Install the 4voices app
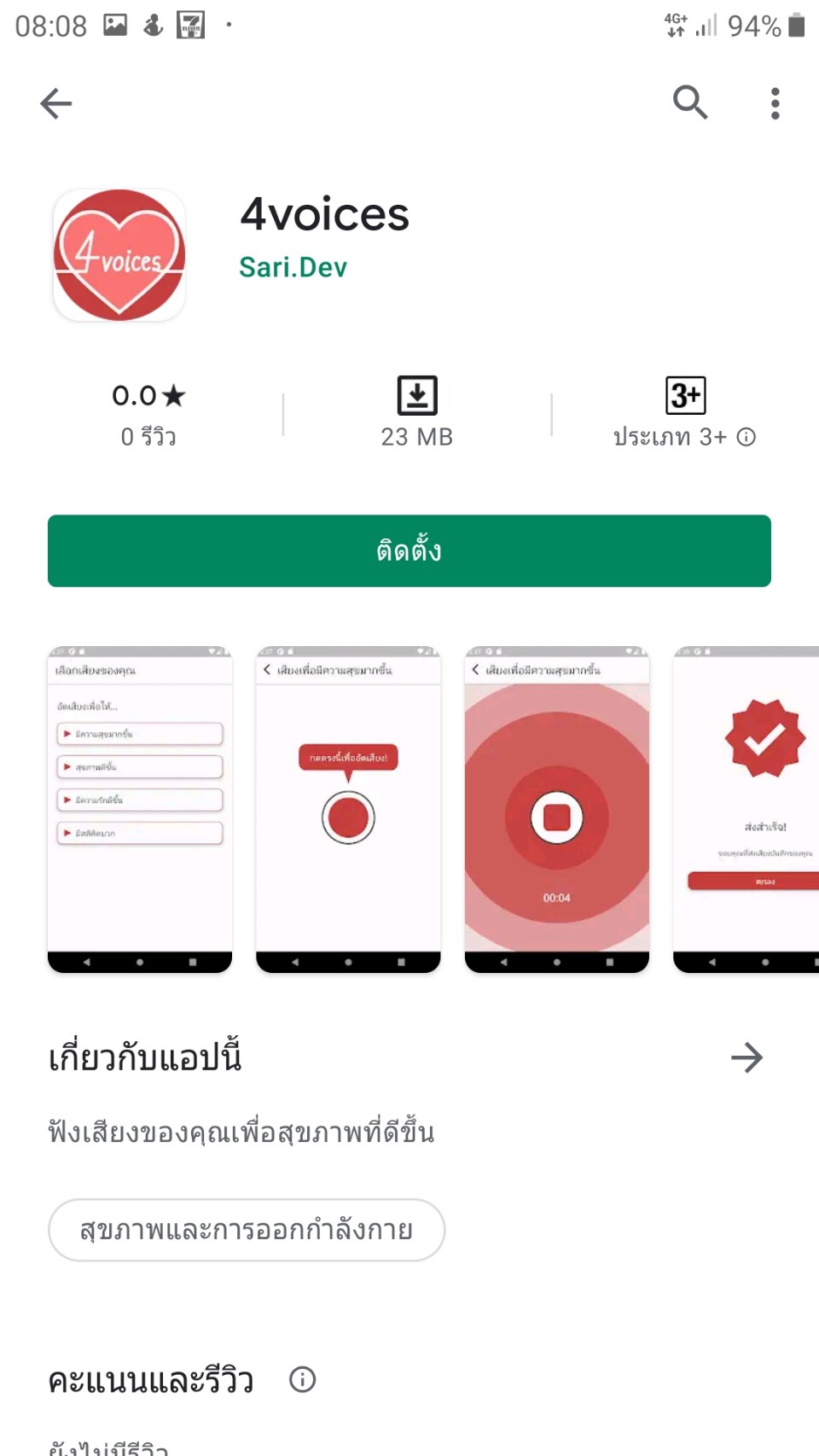The width and height of the screenshot is (819, 1456). pyautogui.click(x=409, y=550)
